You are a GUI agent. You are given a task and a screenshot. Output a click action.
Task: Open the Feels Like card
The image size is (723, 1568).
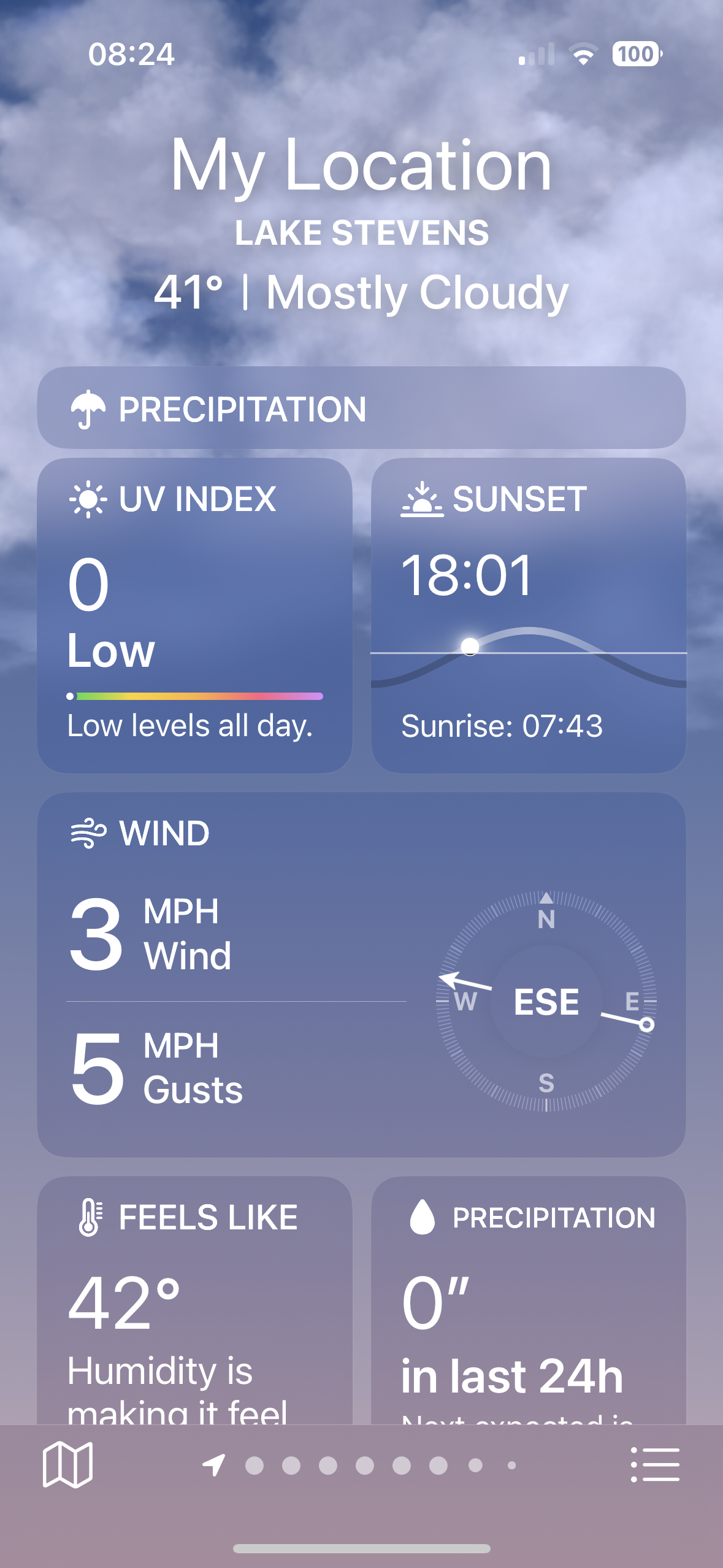pos(194,1301)
